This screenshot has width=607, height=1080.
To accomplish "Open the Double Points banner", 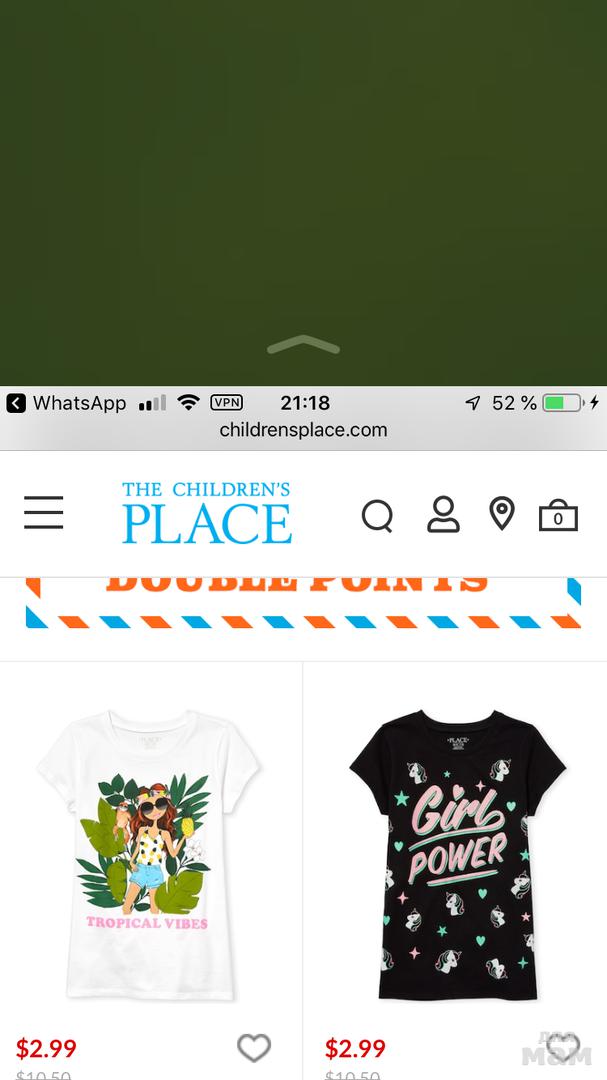I will click(303, 602).
